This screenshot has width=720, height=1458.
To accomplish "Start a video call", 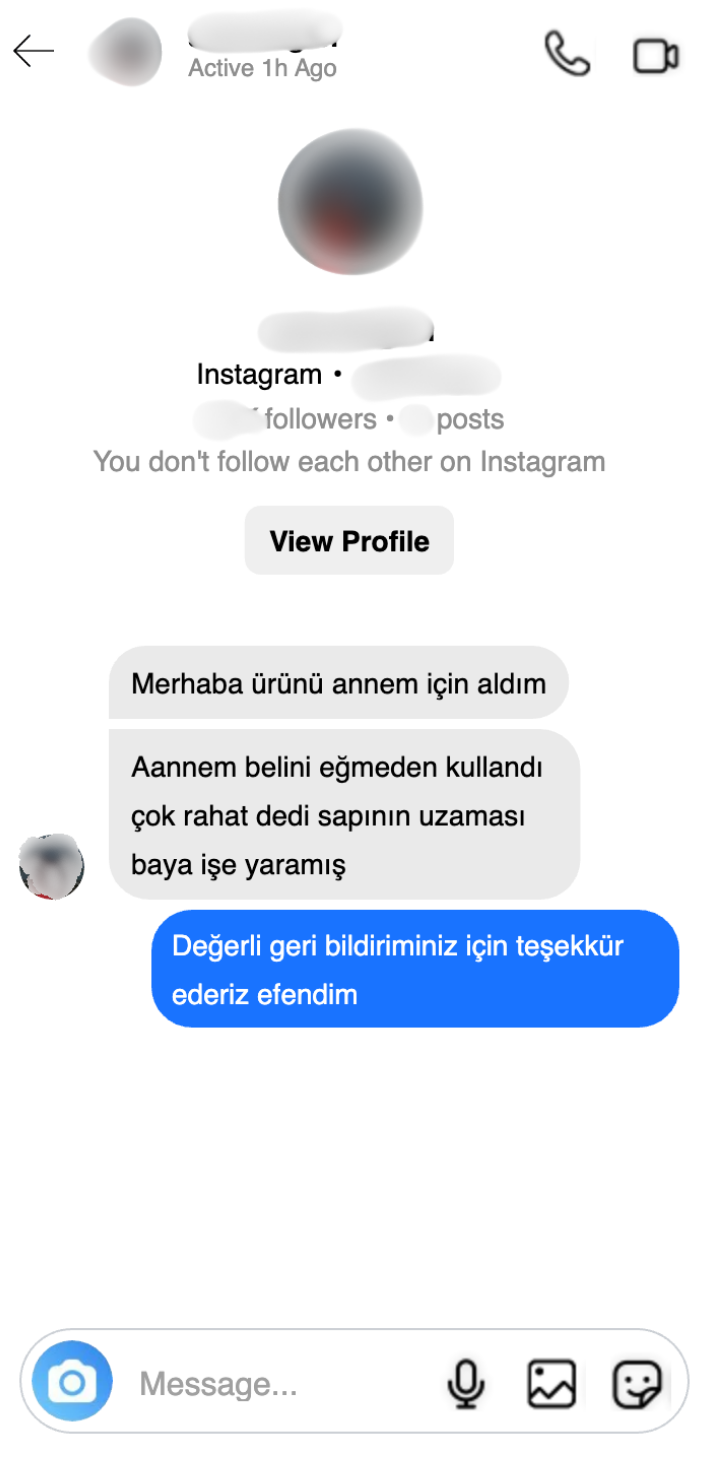I will click(656, 56).
